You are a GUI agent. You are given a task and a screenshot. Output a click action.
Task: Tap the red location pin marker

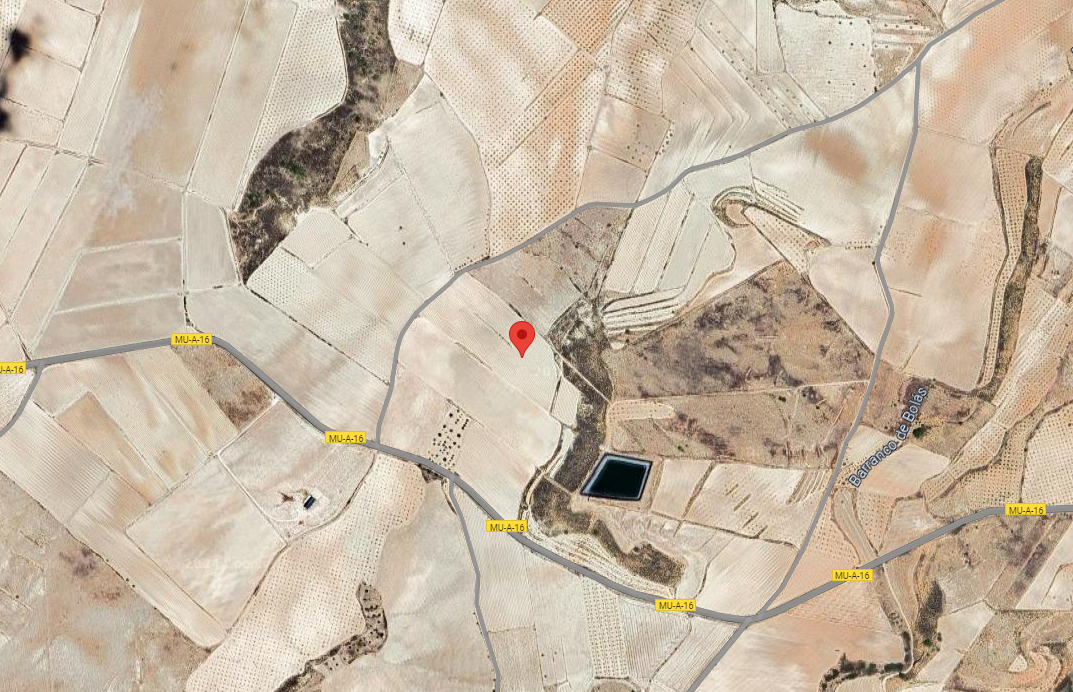pyautogui.click(x=522, y=336)
